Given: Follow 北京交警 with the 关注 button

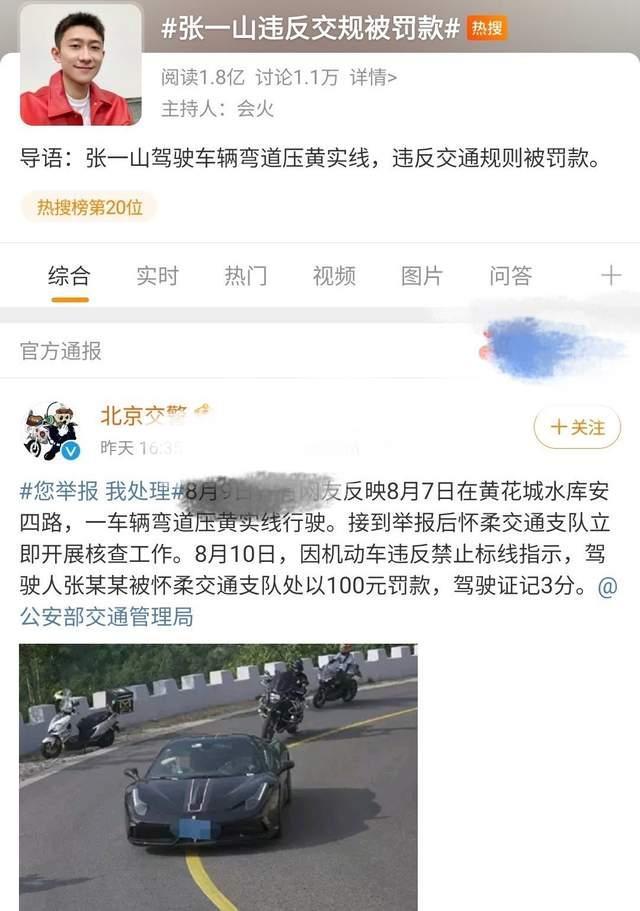Looking at the screenshot, I should 577,428.
